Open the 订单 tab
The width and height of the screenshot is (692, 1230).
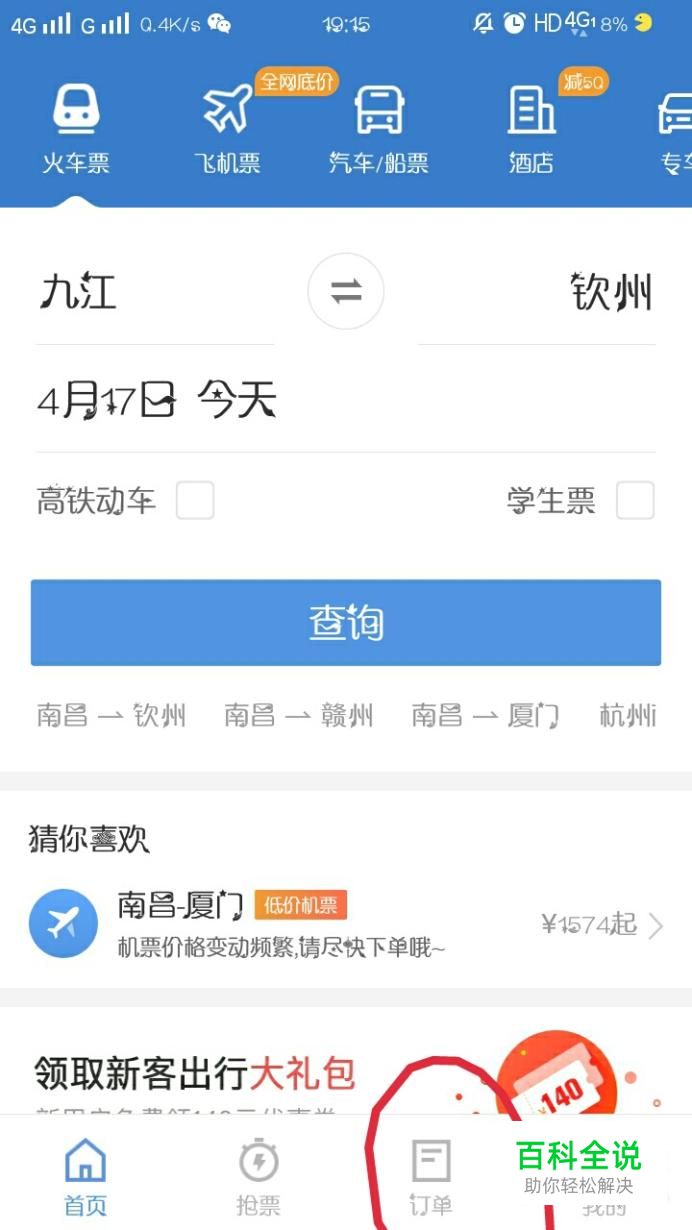click(x=431, y=1178)
